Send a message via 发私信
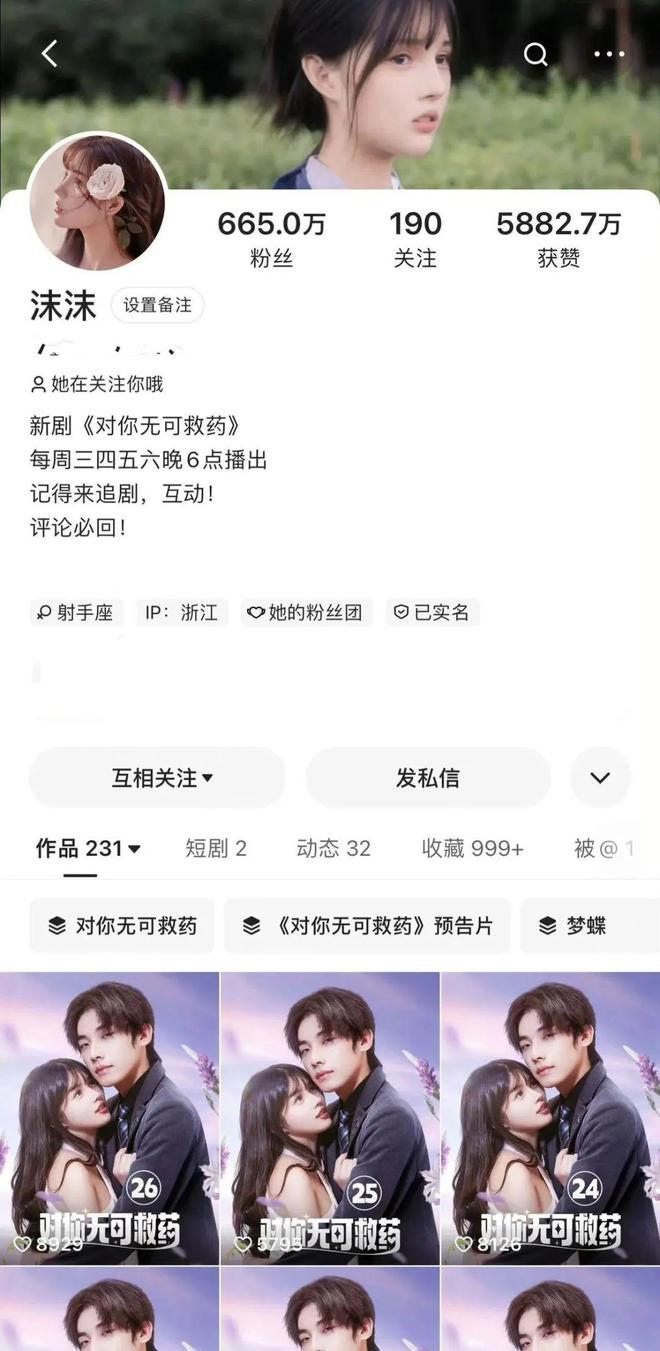This screenshot has height=1351, width=660. (x=428, y=778)
